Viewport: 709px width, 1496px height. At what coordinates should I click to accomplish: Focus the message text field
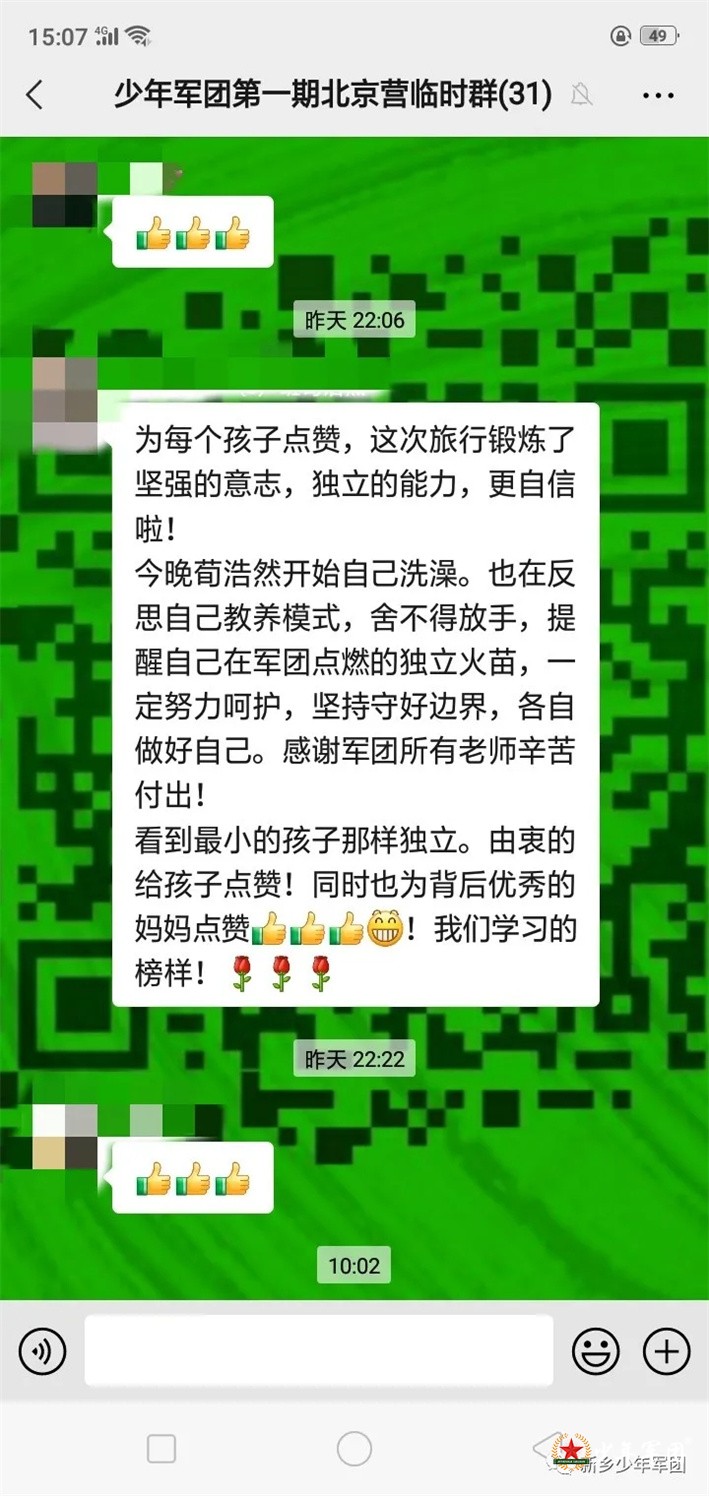pyautogui.click(x=318, y=1351)
